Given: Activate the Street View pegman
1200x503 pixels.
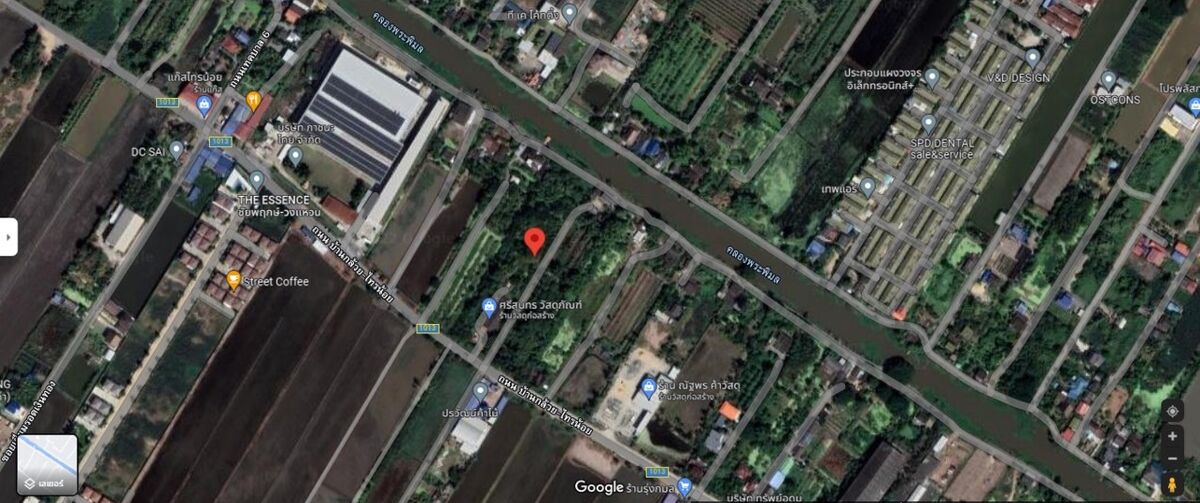Looking at the screenshot, I should [1171, 486].
